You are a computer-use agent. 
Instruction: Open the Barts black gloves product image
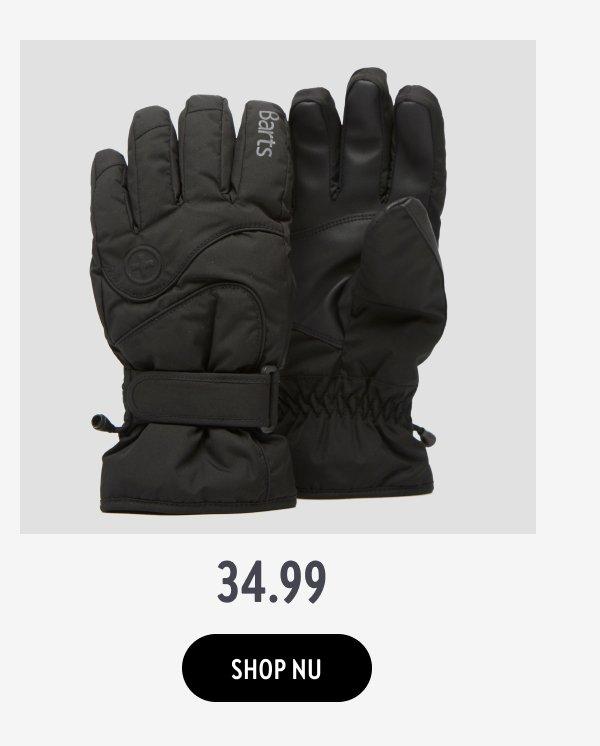pos(278,287)
